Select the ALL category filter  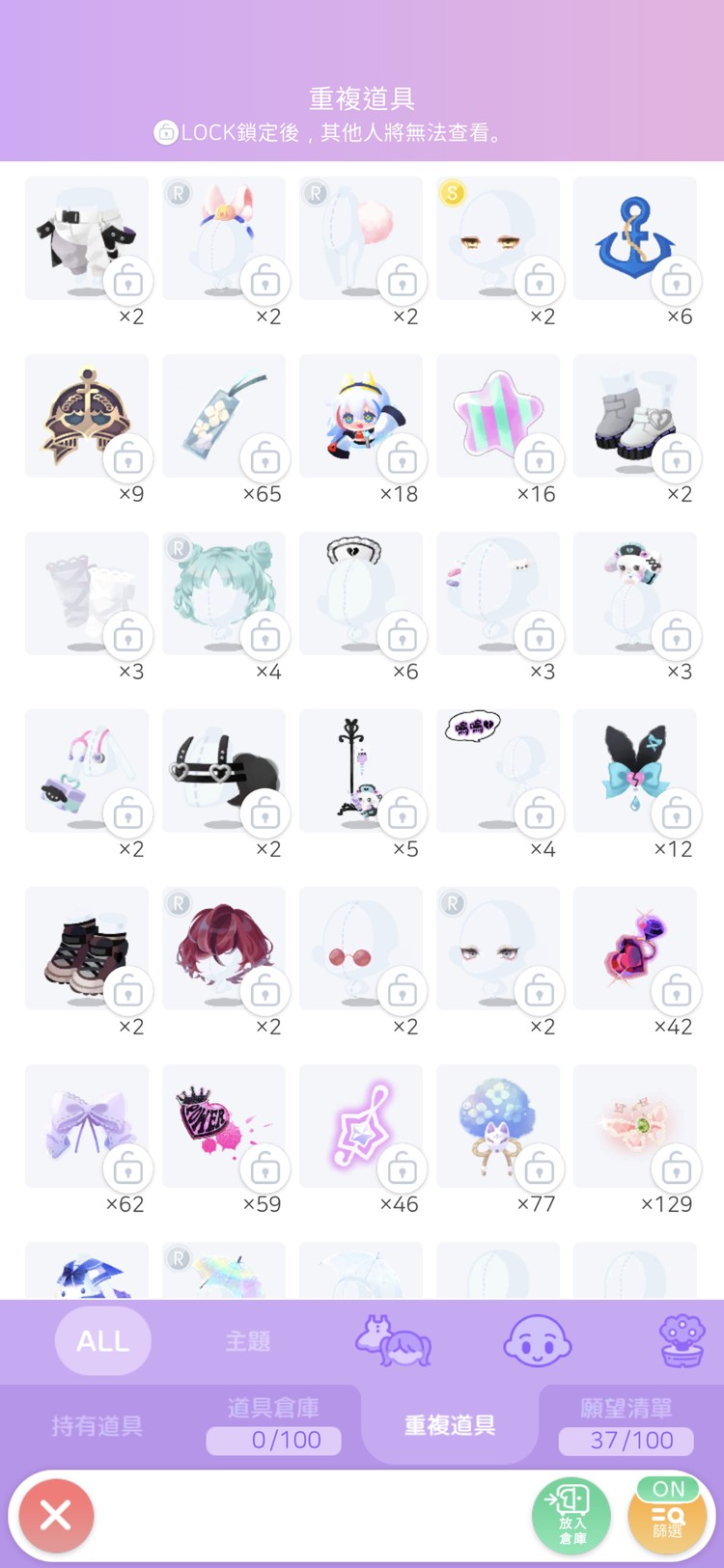[x=102, y=1341]
